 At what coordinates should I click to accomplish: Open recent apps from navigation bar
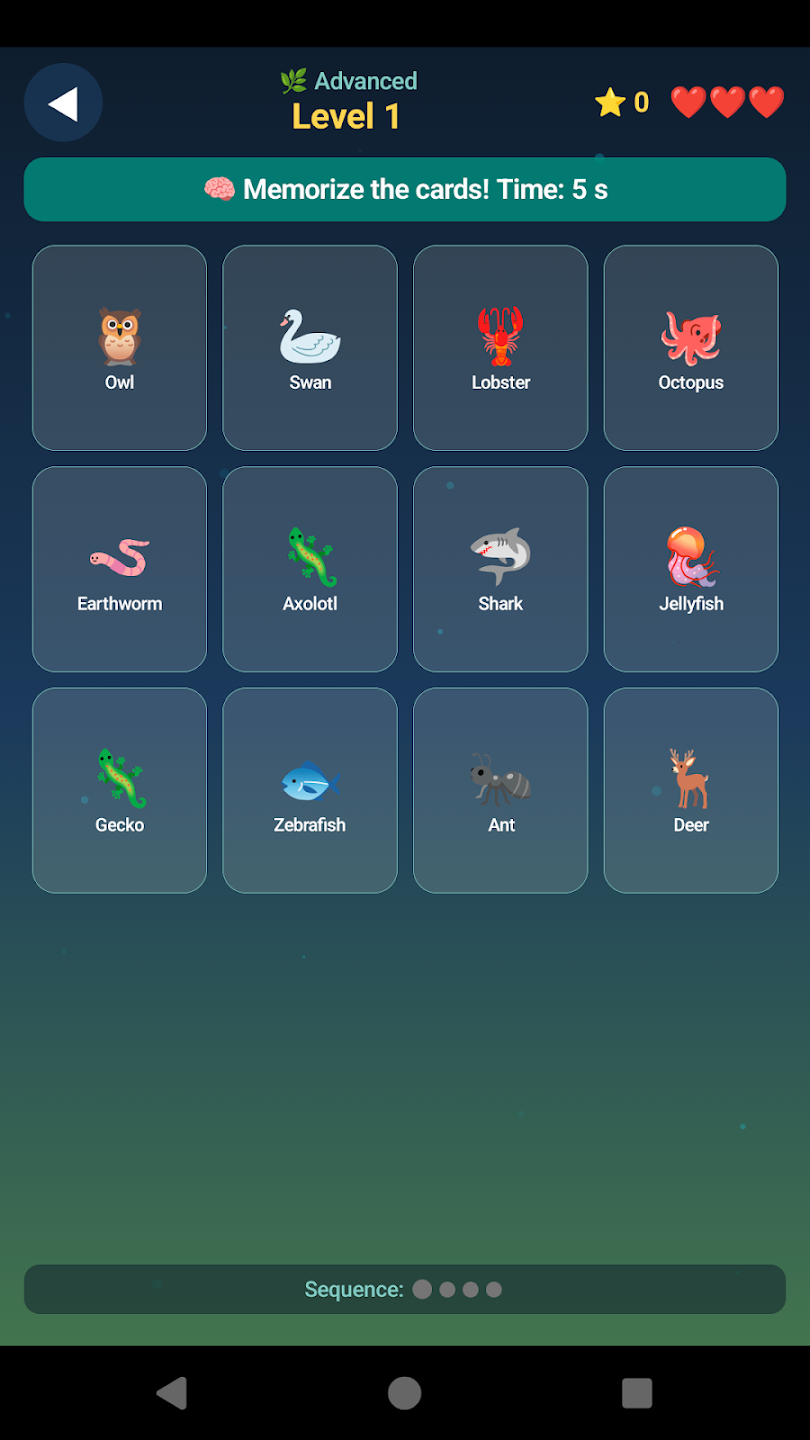636,1392
